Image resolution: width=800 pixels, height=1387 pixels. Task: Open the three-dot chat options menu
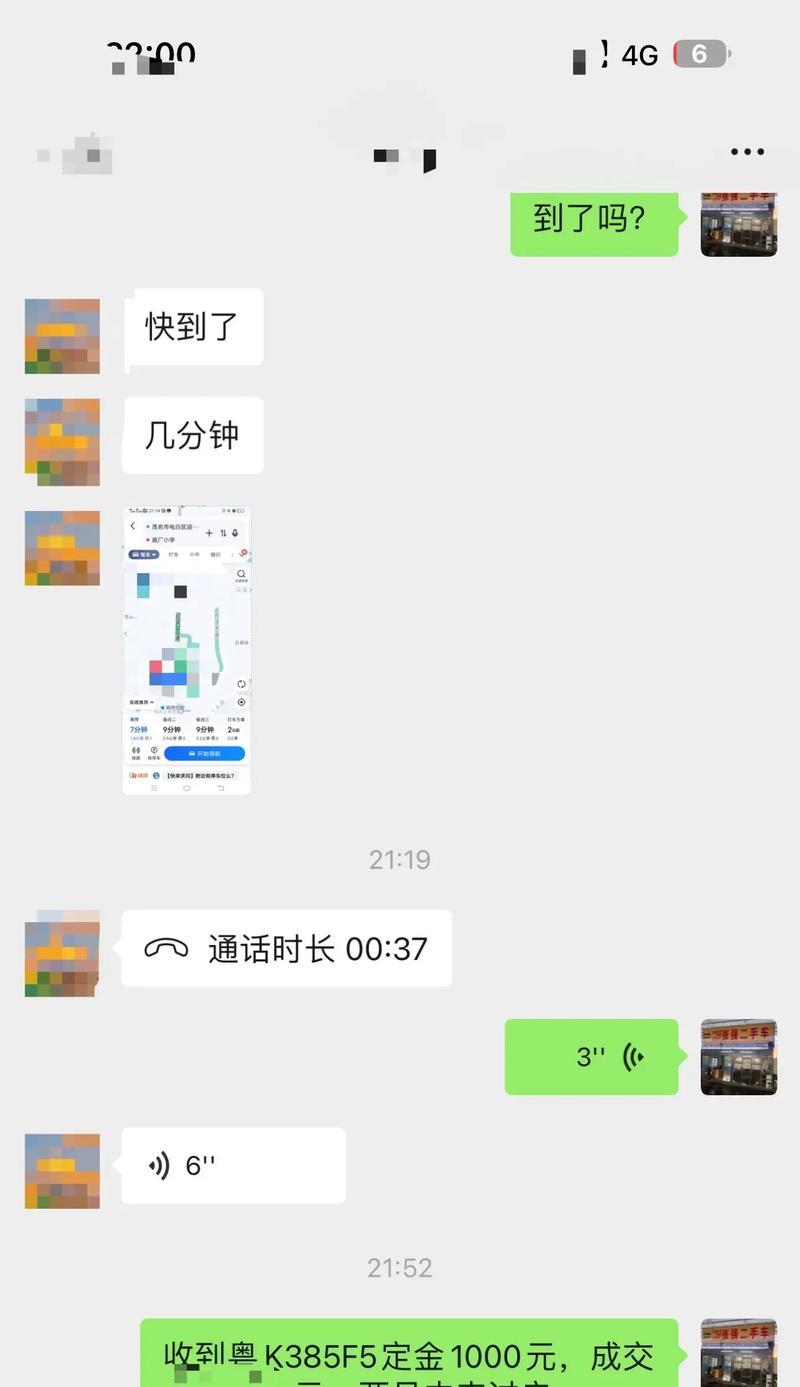click(x=747, y=153)
